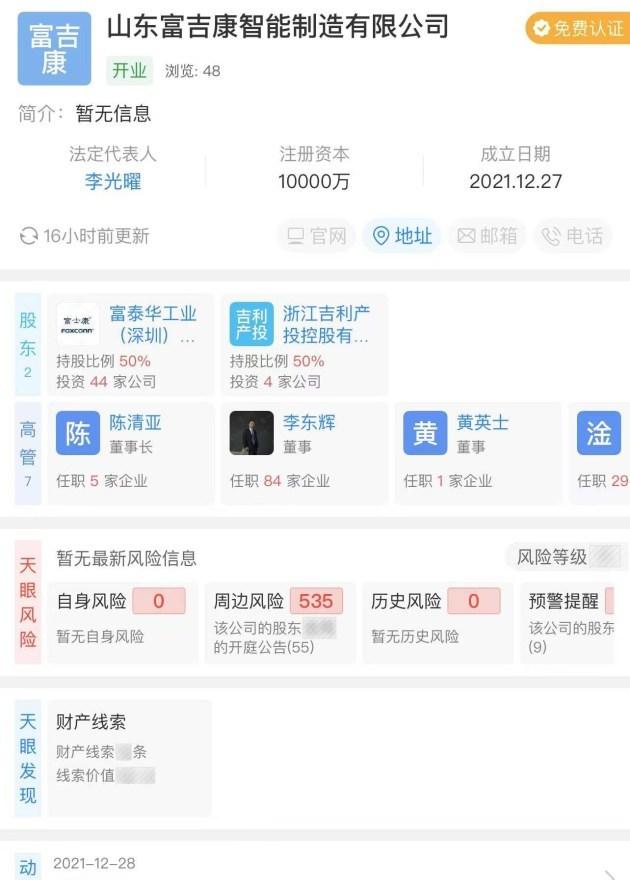View 周边风险 535 details

coord(279,622)
